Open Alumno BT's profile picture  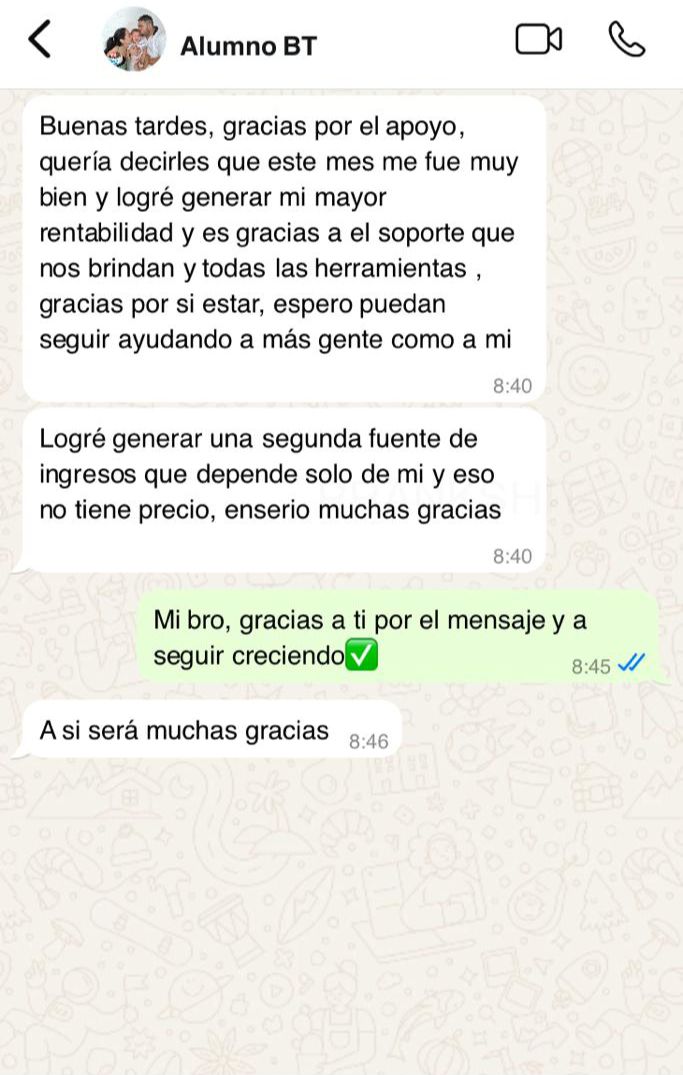pyautogui.click(x=133, y=43)
